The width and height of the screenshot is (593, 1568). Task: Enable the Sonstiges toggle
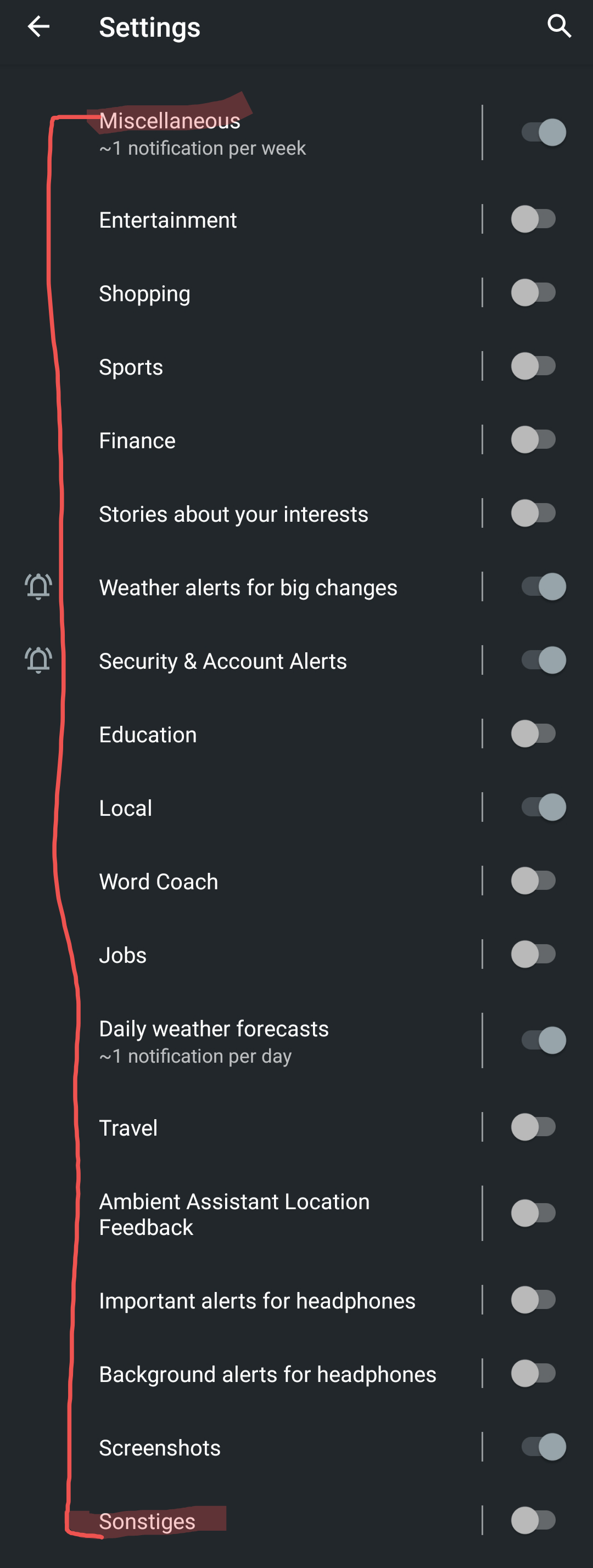[534, 1520]
